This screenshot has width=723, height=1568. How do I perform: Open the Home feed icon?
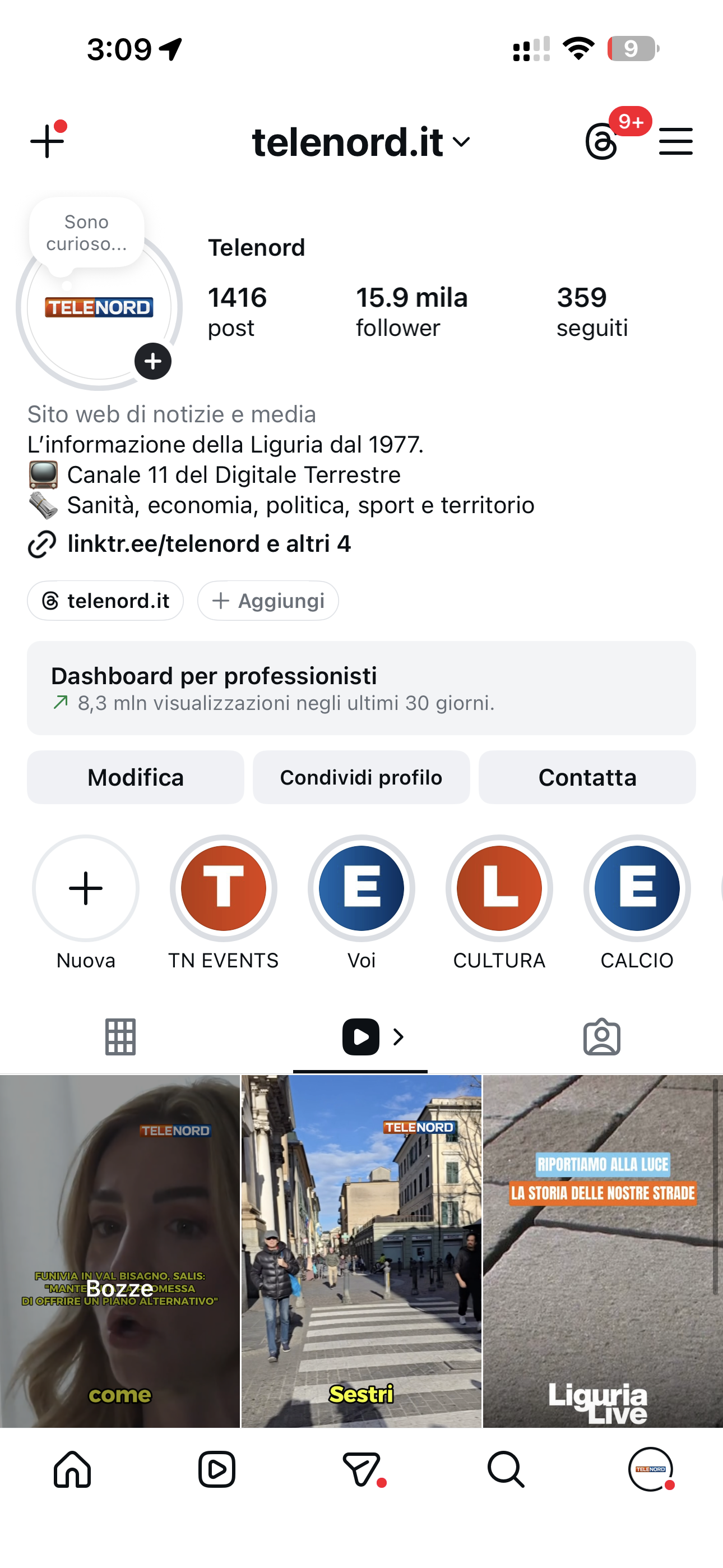tap(72, 1469)
